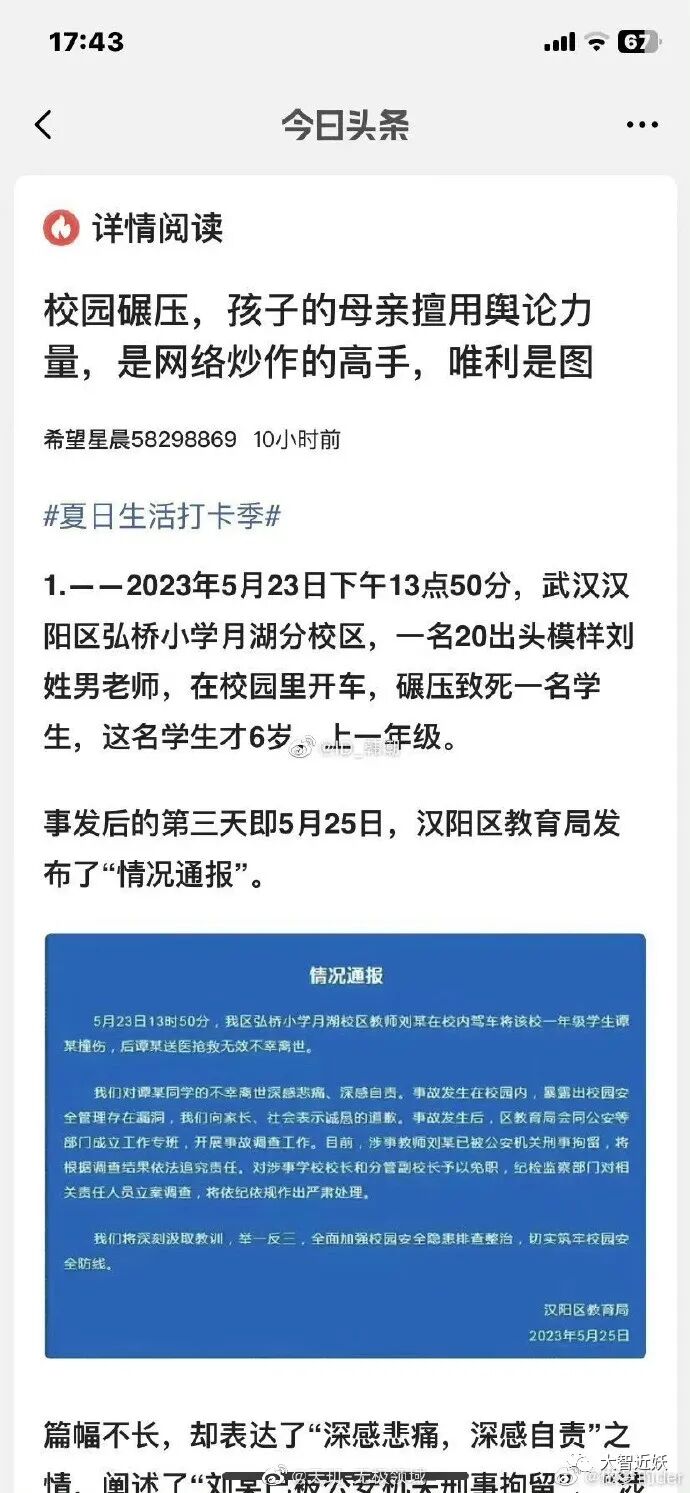
Task: Open the three-dot overflow menu
Action: coord(642,125)
